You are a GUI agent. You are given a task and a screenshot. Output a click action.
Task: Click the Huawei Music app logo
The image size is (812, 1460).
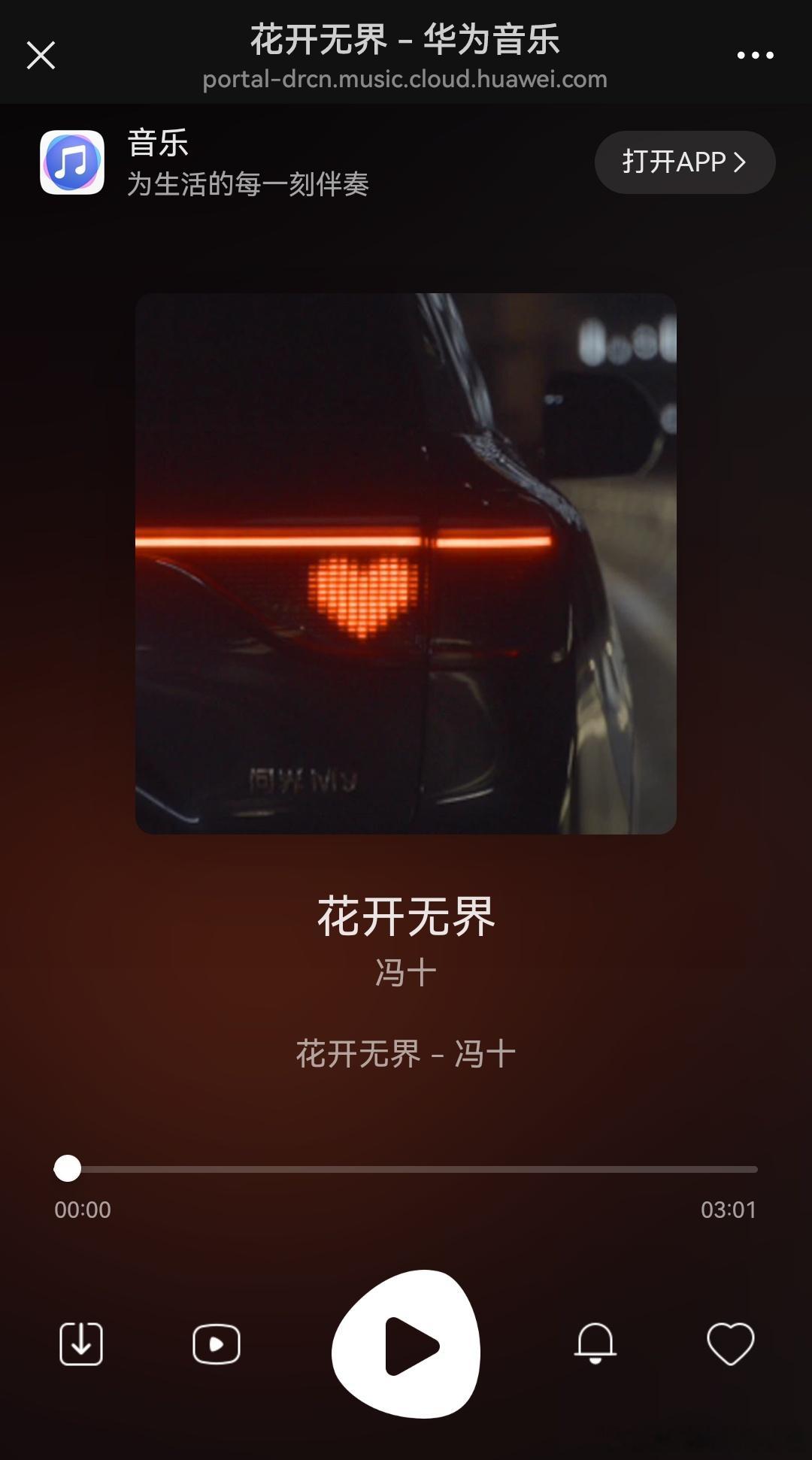pyautogui.click(x=71, y=162)
